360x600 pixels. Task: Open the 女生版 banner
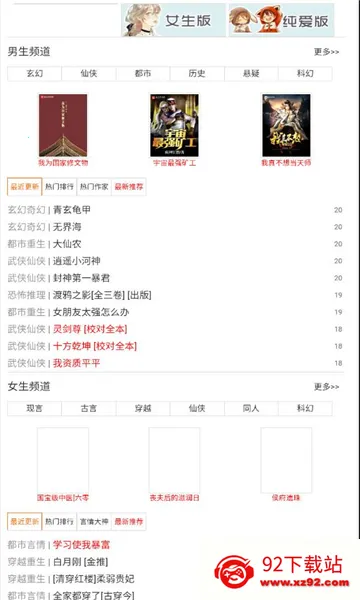point(174,20)
